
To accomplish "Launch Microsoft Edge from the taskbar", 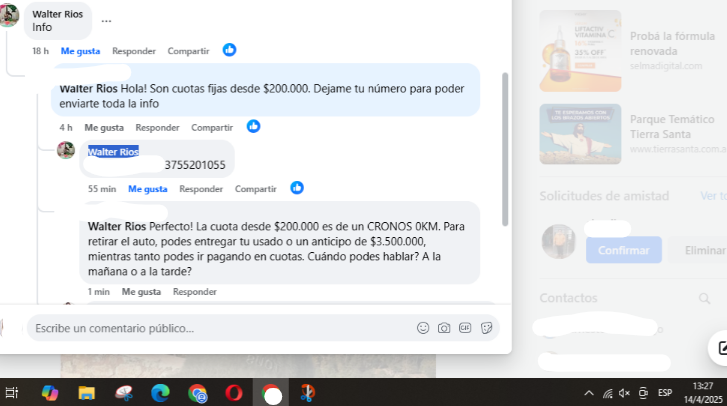I will [160, 393].
